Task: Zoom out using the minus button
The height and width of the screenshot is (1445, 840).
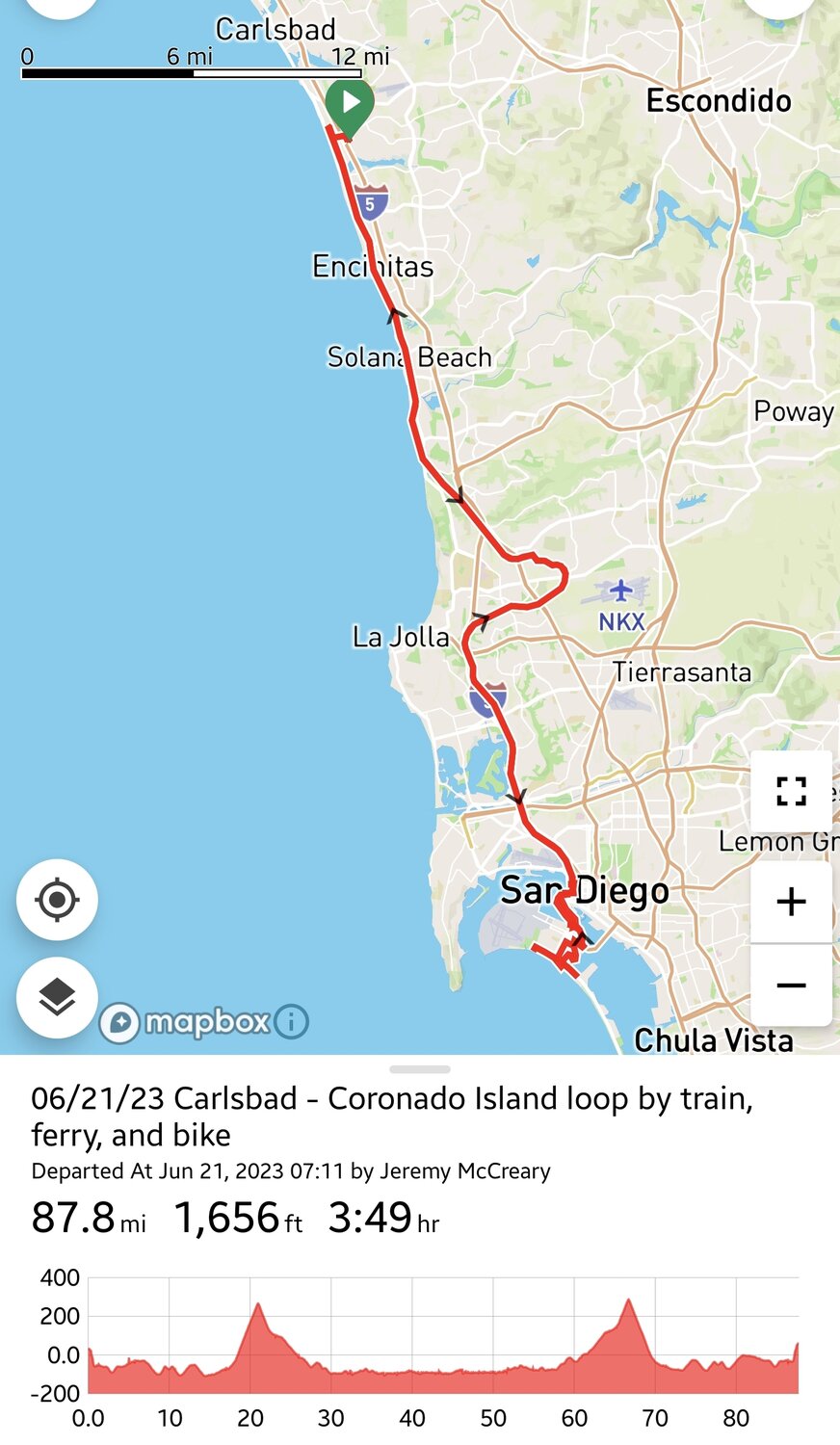Action: [x=791, y=985]
